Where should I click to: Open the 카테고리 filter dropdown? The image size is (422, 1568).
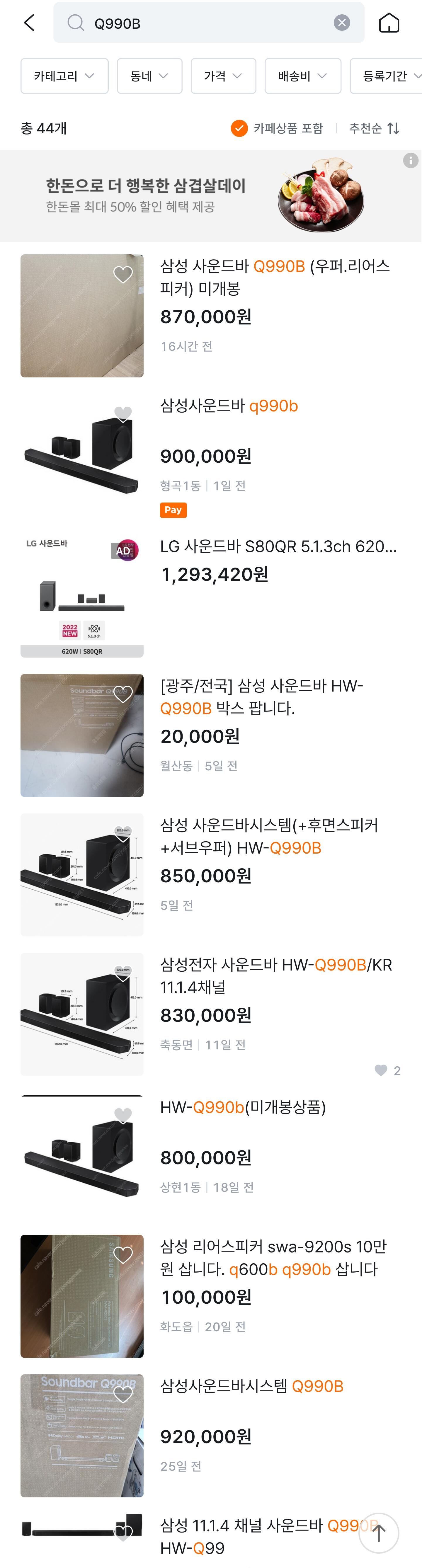pyautogui.click(x=64, y=76)
